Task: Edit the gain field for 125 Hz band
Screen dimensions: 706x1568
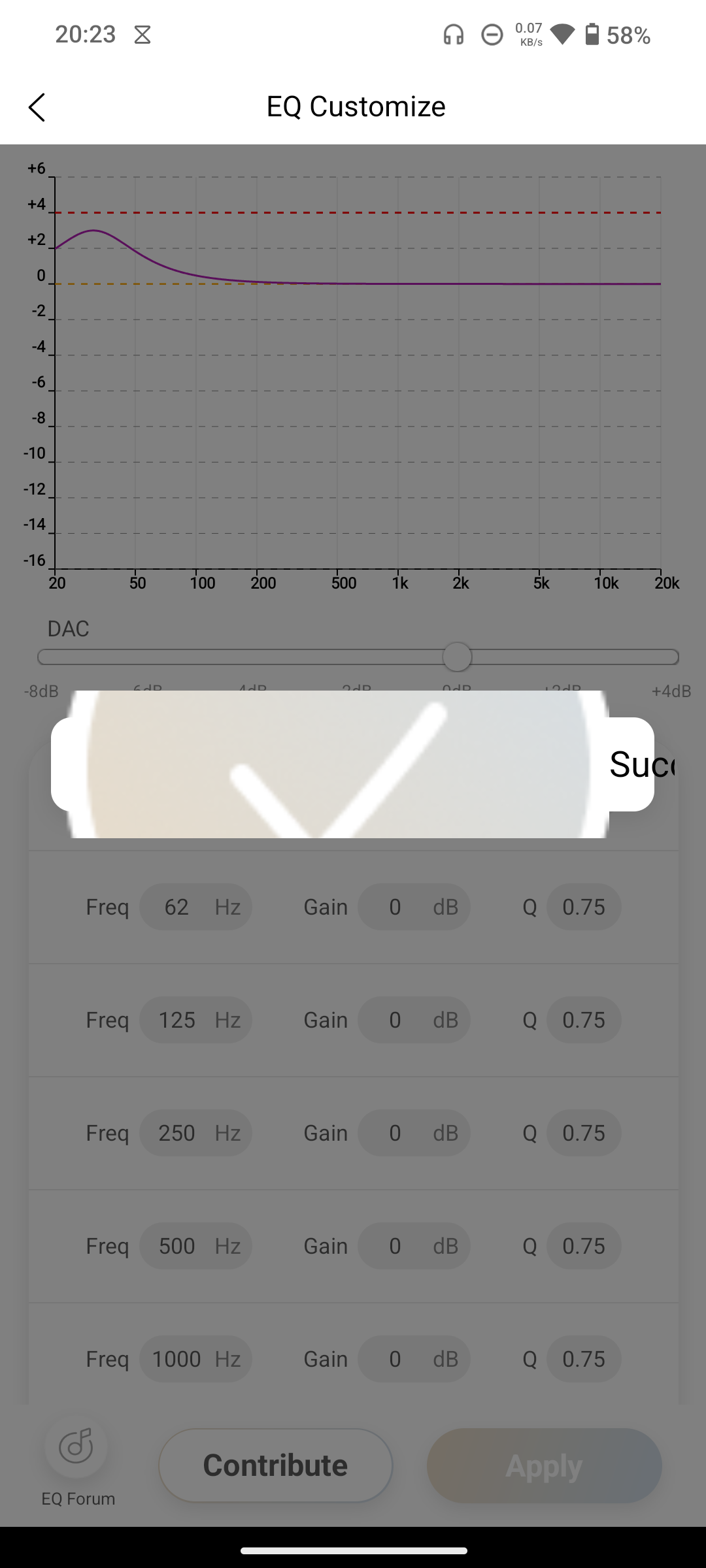Action: point(414,1020)
